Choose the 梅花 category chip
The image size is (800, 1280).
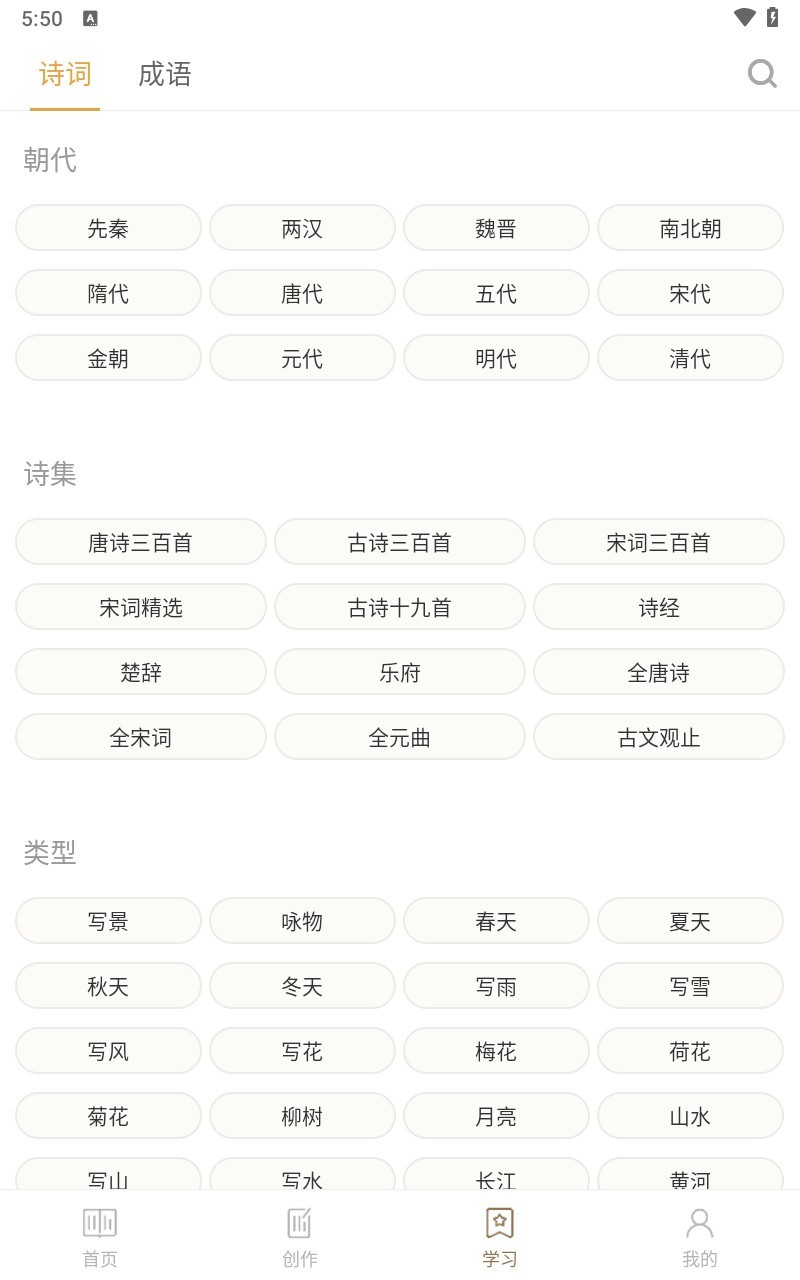[496, 1051]
